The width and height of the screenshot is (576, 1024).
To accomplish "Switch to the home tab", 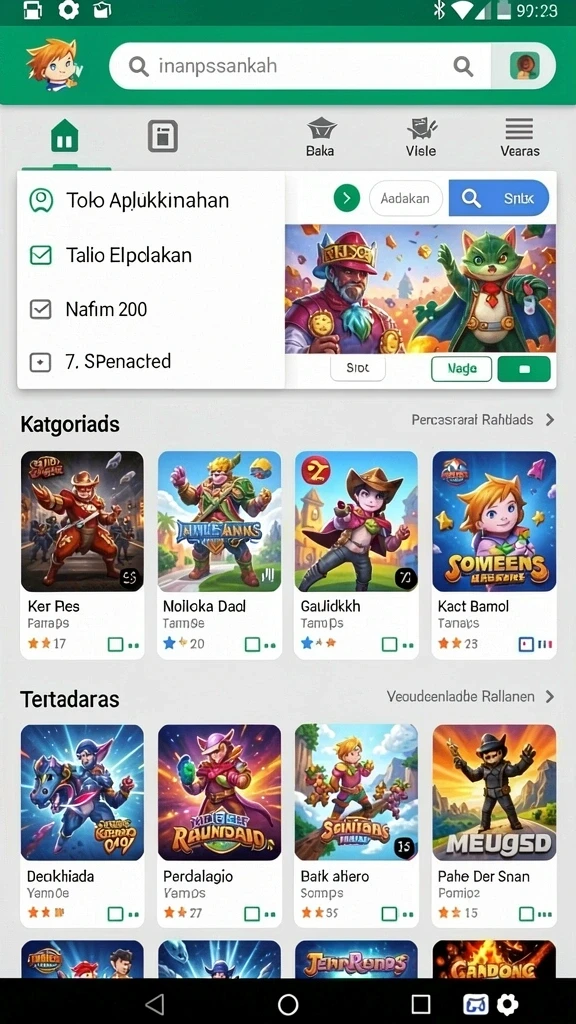I will 64,136.
